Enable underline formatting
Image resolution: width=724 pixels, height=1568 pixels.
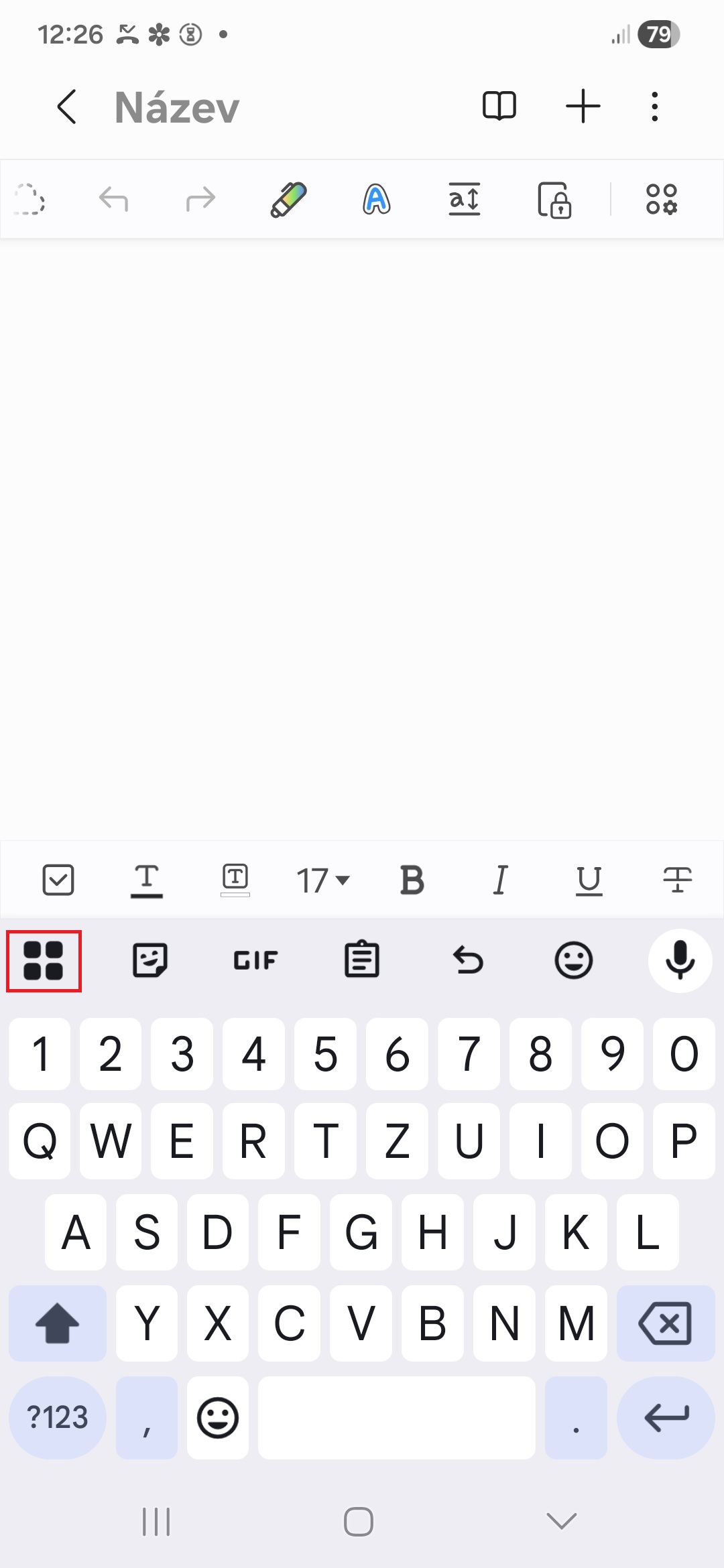tap(589, 880)
